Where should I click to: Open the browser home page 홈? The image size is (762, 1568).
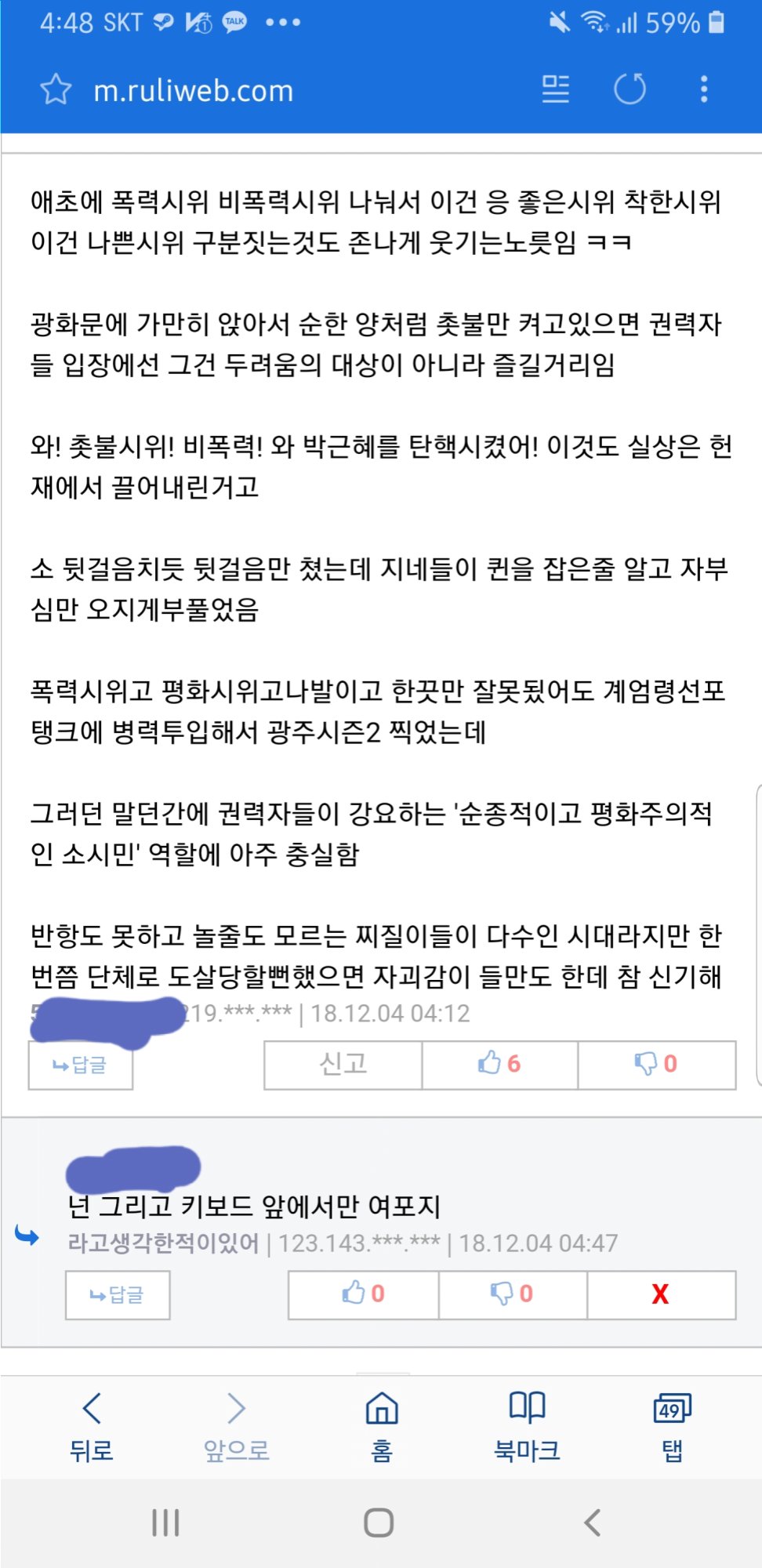pyautogui.click(x=382, y=1427)
